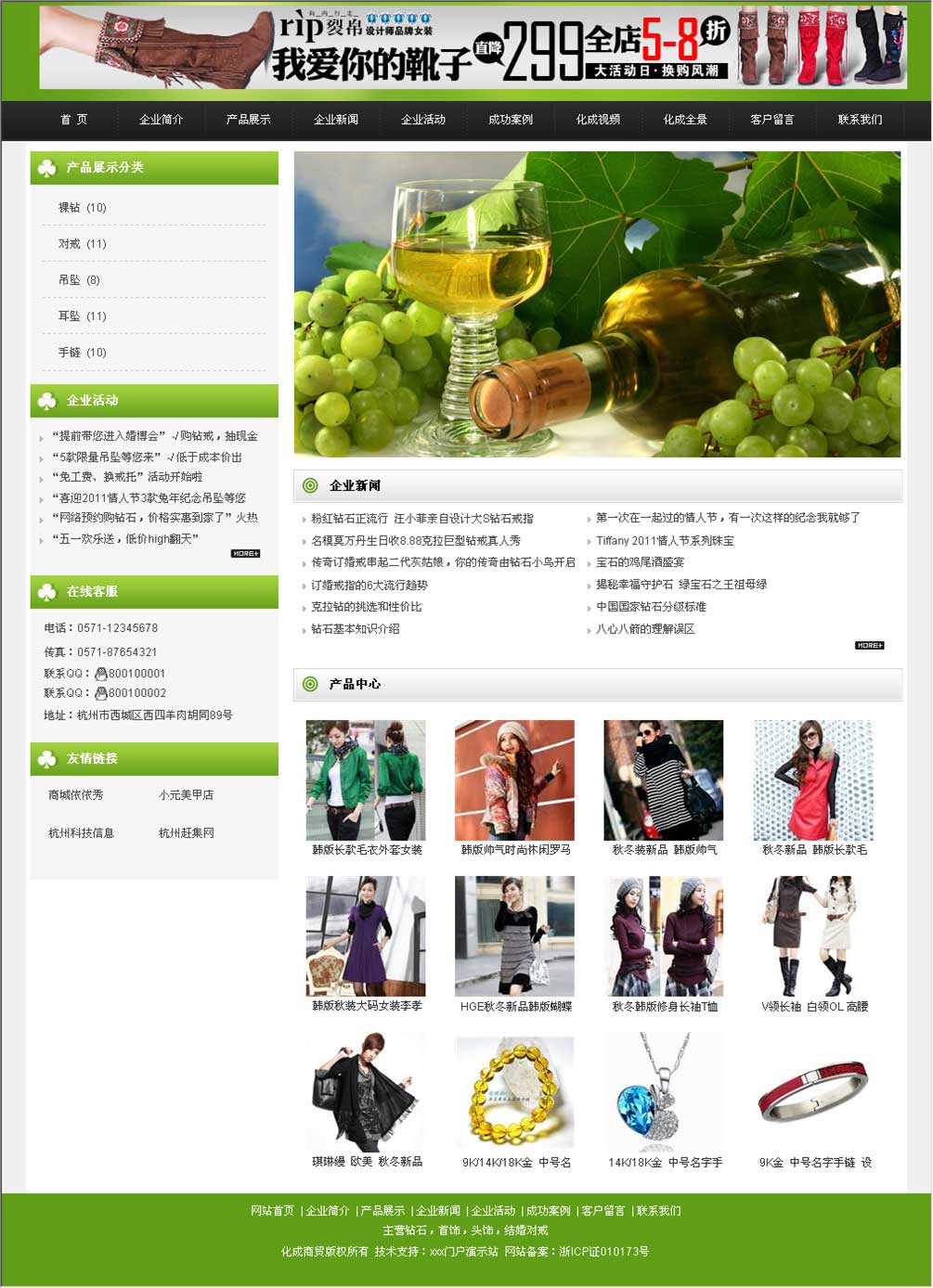Open friend link 杭州赶集网
Viewport: 933px width, 1288px height.
[187, 833]
